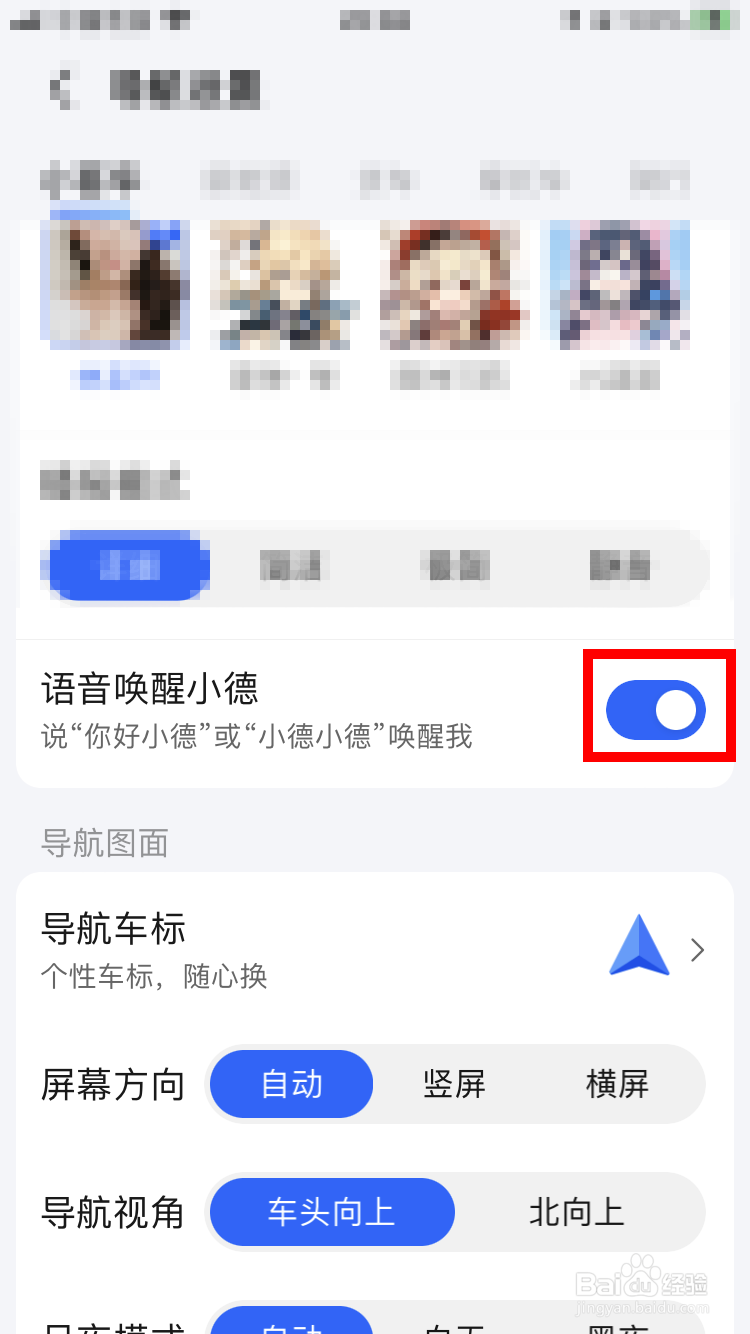Select 北向上 navigation view
This screenshot has width=750, height=1334.
coord(576,1212)
